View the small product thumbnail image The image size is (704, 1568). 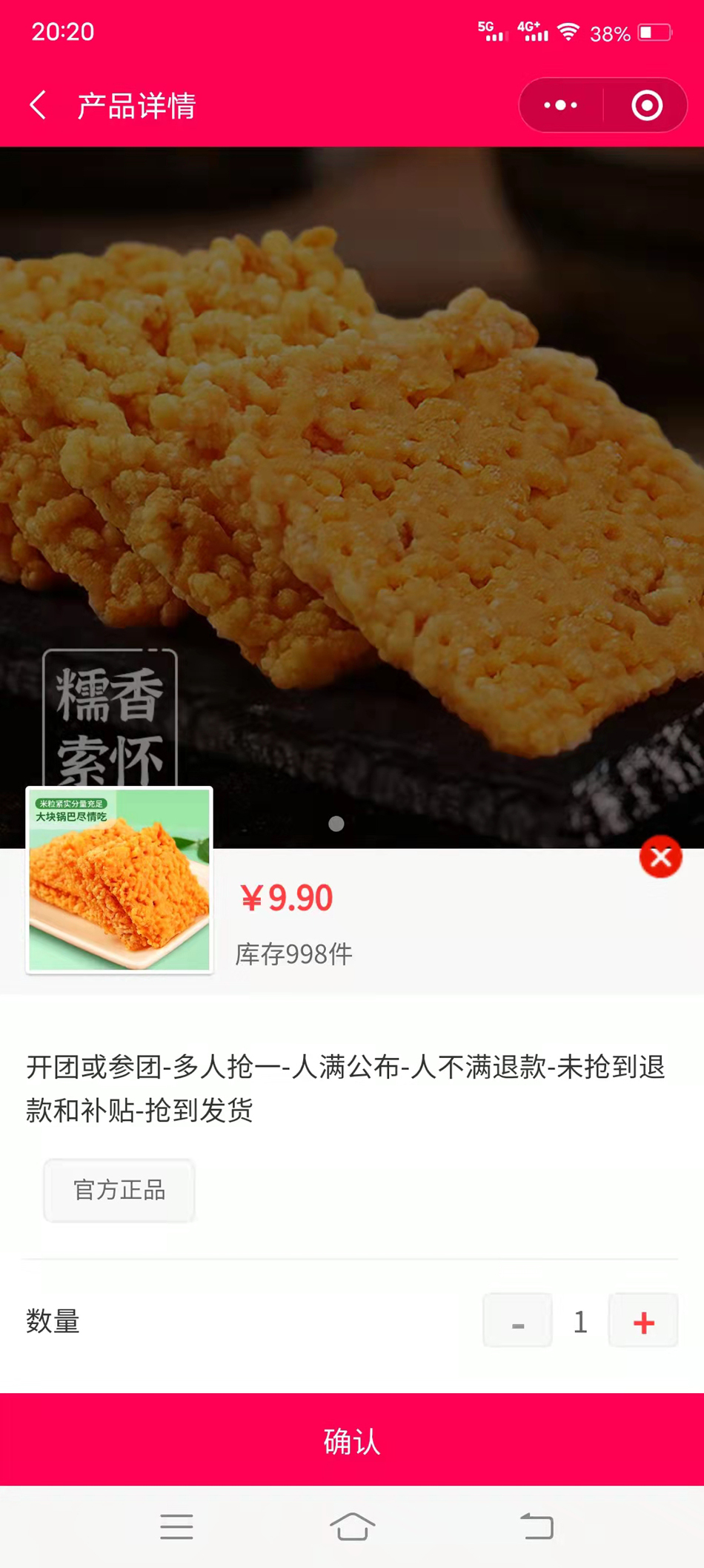(x=119, y=880)
